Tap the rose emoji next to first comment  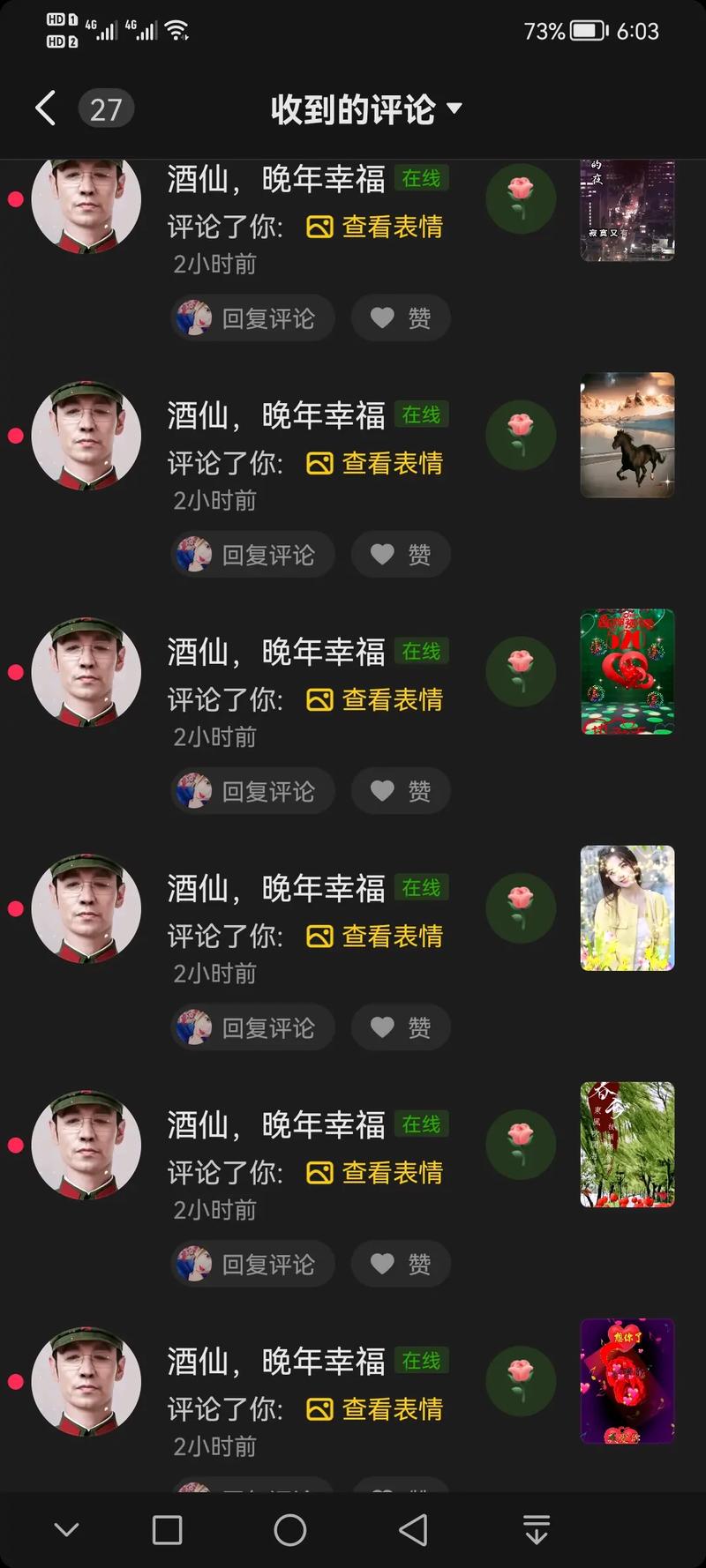[521, 198]
